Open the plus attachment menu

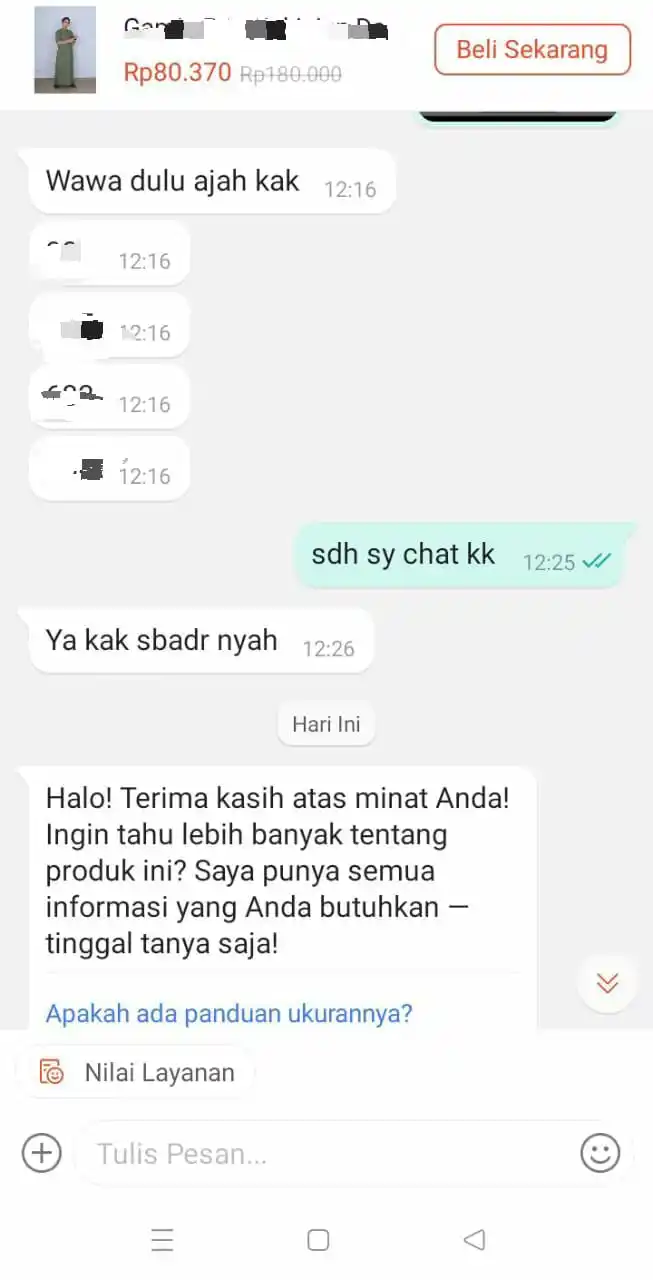tap(41, 1153)
